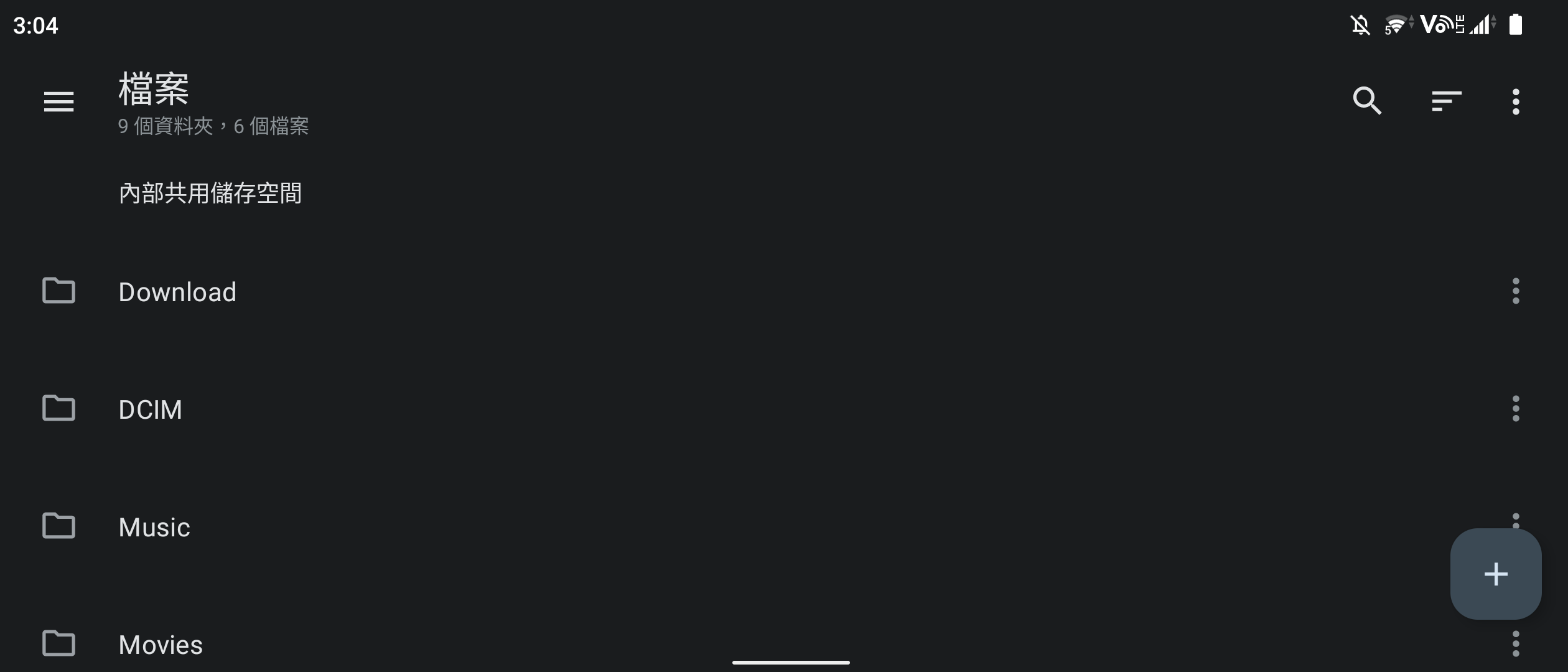The height and width of the screenshot is (672, 1568).
Task: Open the app bar overflow menu
Action: coord(1516,101)
